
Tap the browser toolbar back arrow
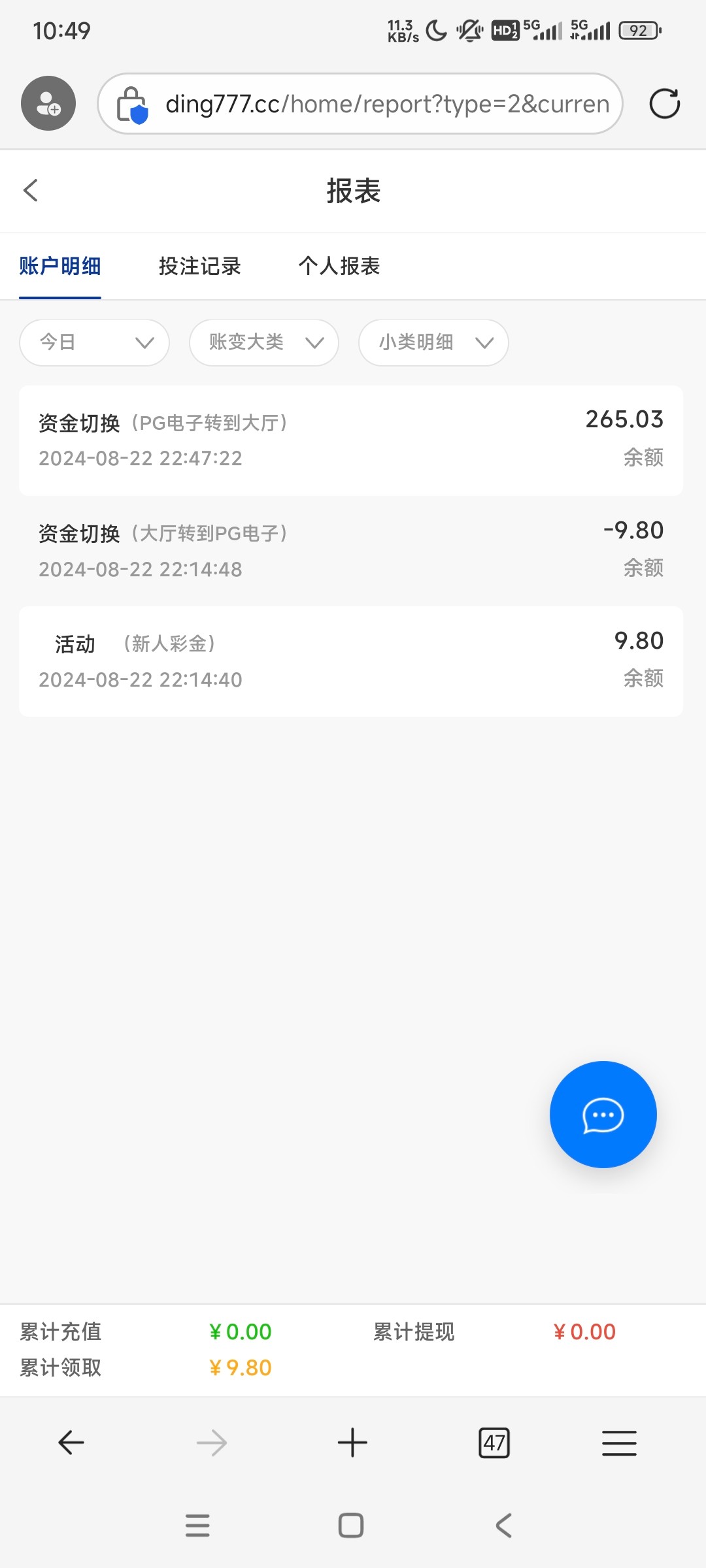[x=71, y=1443]
